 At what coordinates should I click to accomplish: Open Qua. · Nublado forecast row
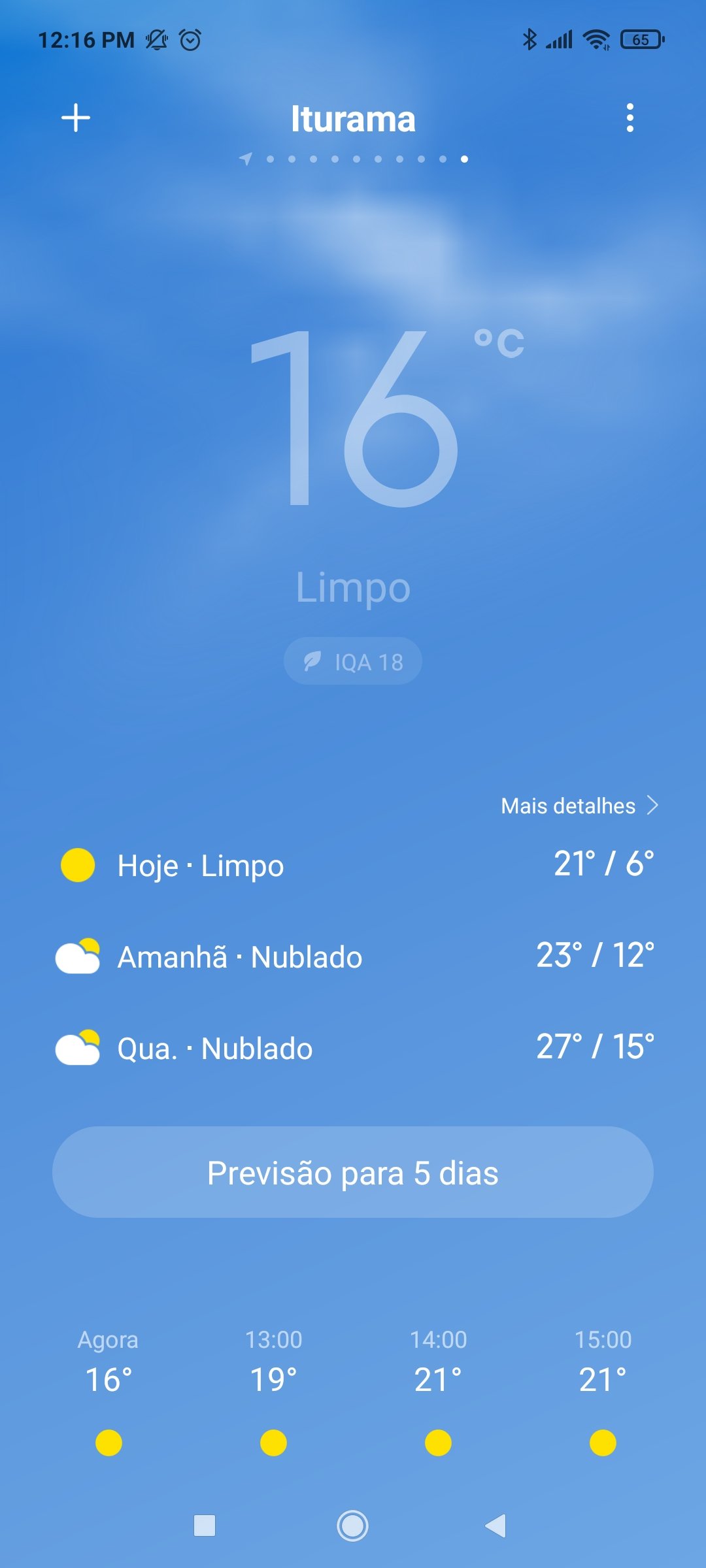[x=353, y=1048]
